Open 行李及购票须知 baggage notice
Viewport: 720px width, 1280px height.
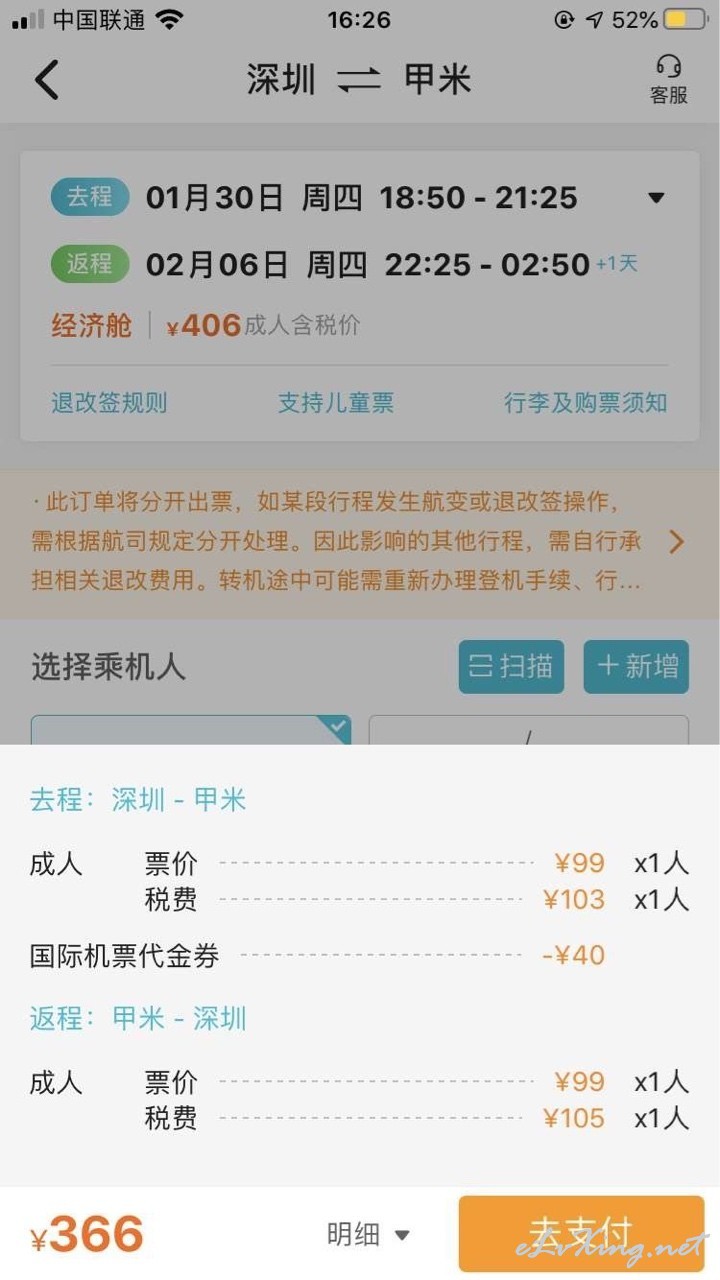click(x=586, y=403)
